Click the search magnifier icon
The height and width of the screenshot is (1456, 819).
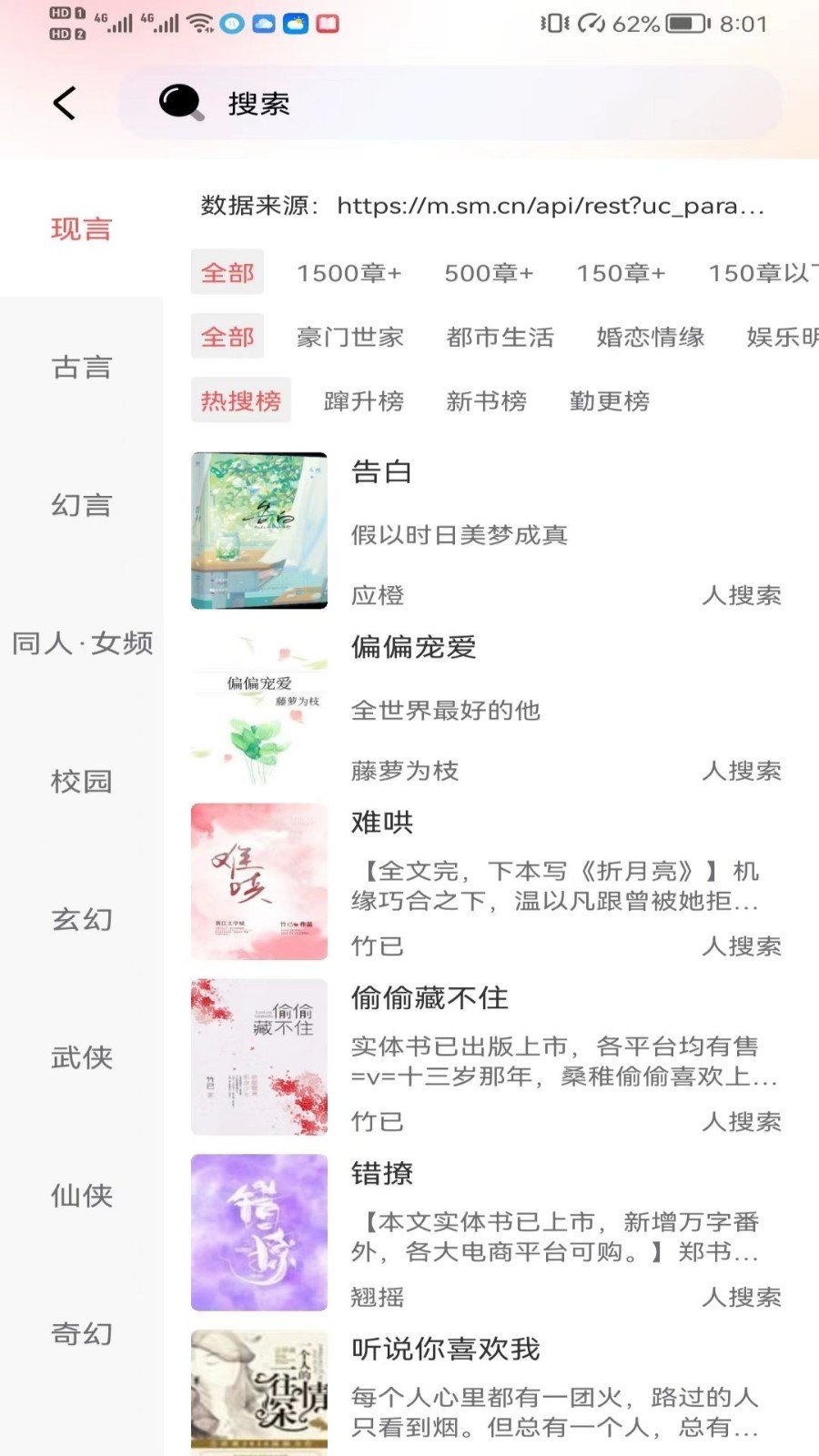click(x=180, y=103)
